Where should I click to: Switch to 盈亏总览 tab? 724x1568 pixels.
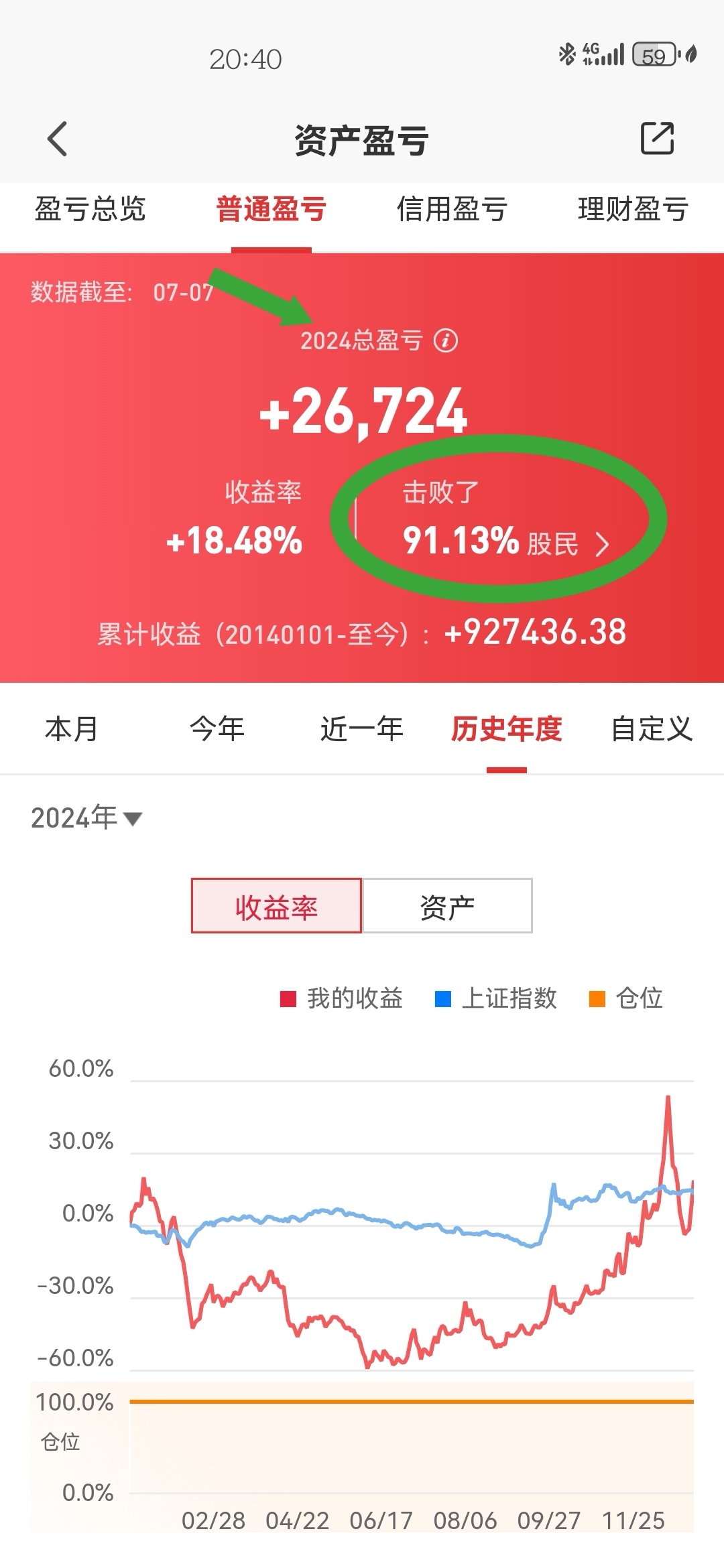[90, 209]
